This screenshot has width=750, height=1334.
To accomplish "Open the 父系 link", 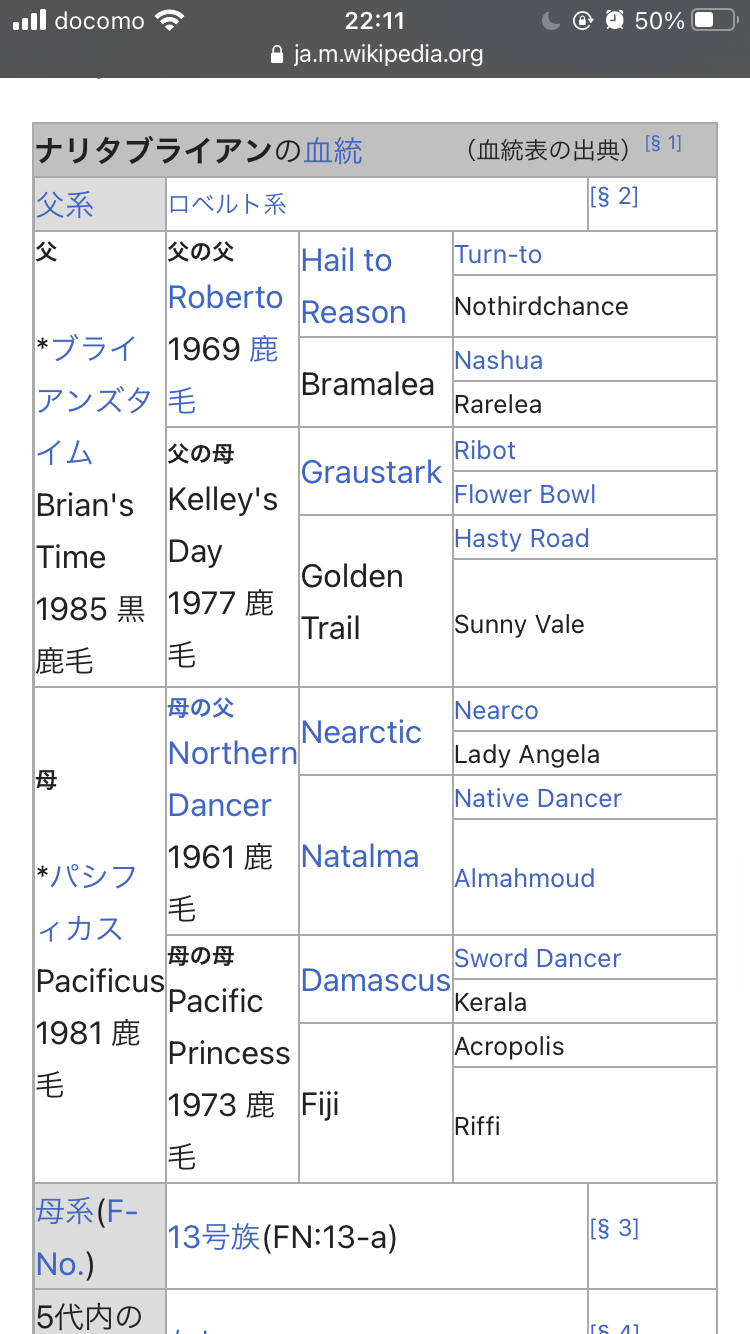I will [65, 205].
